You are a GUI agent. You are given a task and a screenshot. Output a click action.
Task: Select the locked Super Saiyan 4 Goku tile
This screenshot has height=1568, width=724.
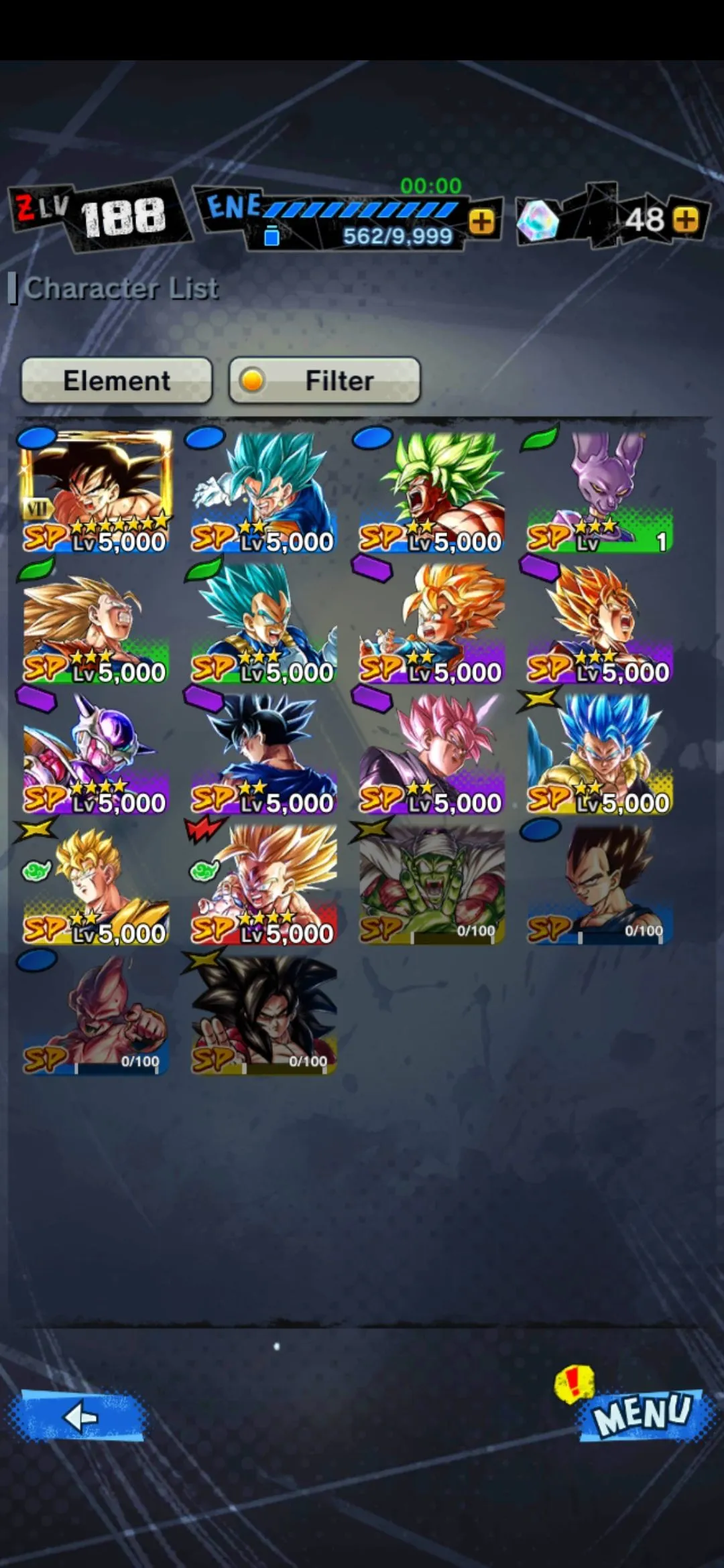263,1015
